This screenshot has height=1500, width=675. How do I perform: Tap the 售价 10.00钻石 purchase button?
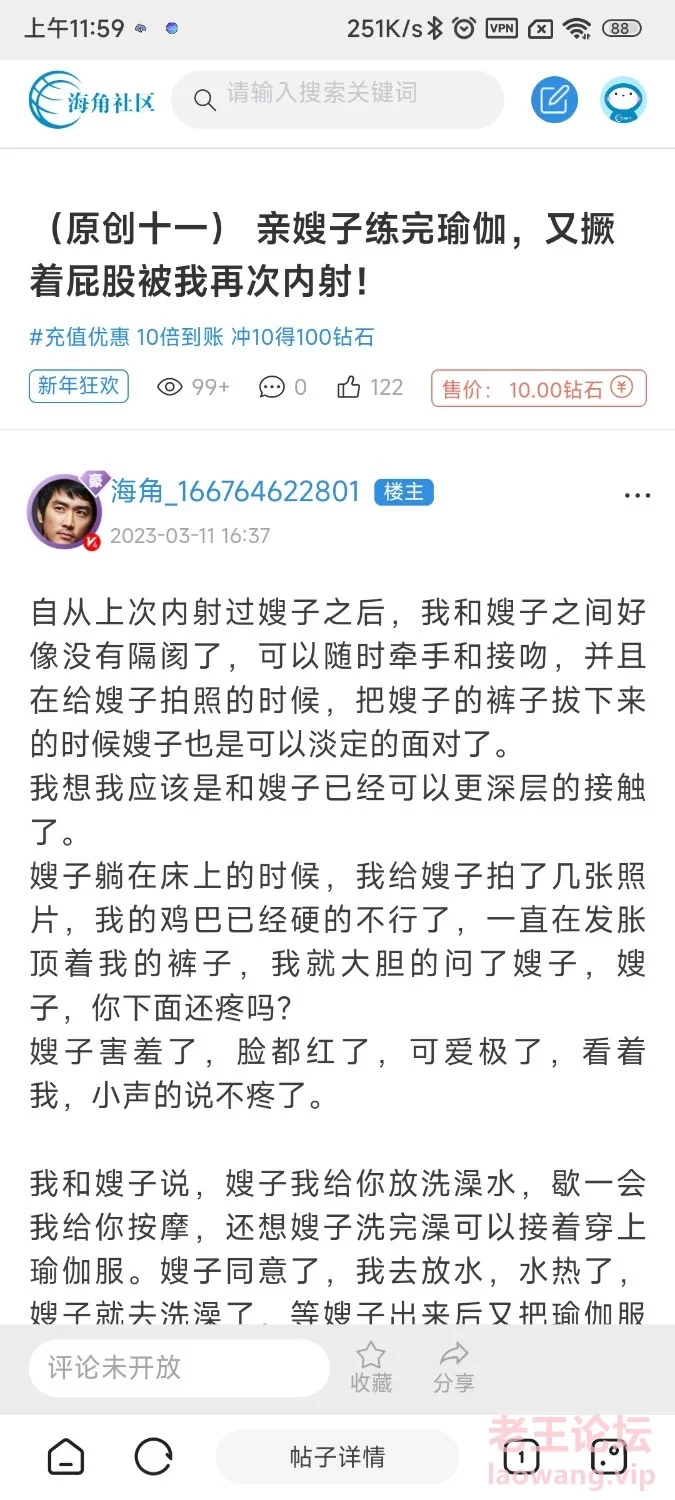[x=539, y=389]
